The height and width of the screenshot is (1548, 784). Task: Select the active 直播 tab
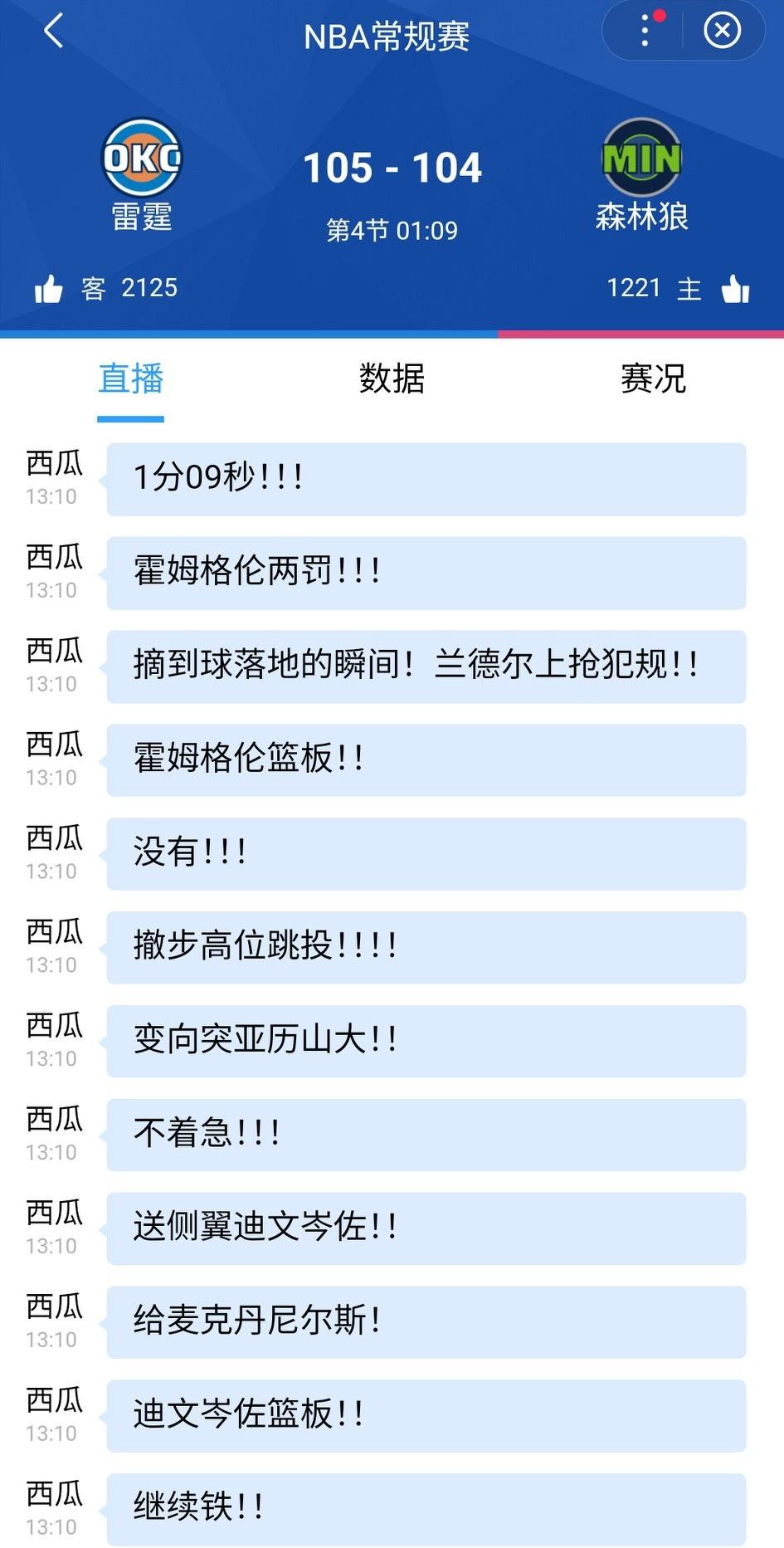(x=130, y=379)
